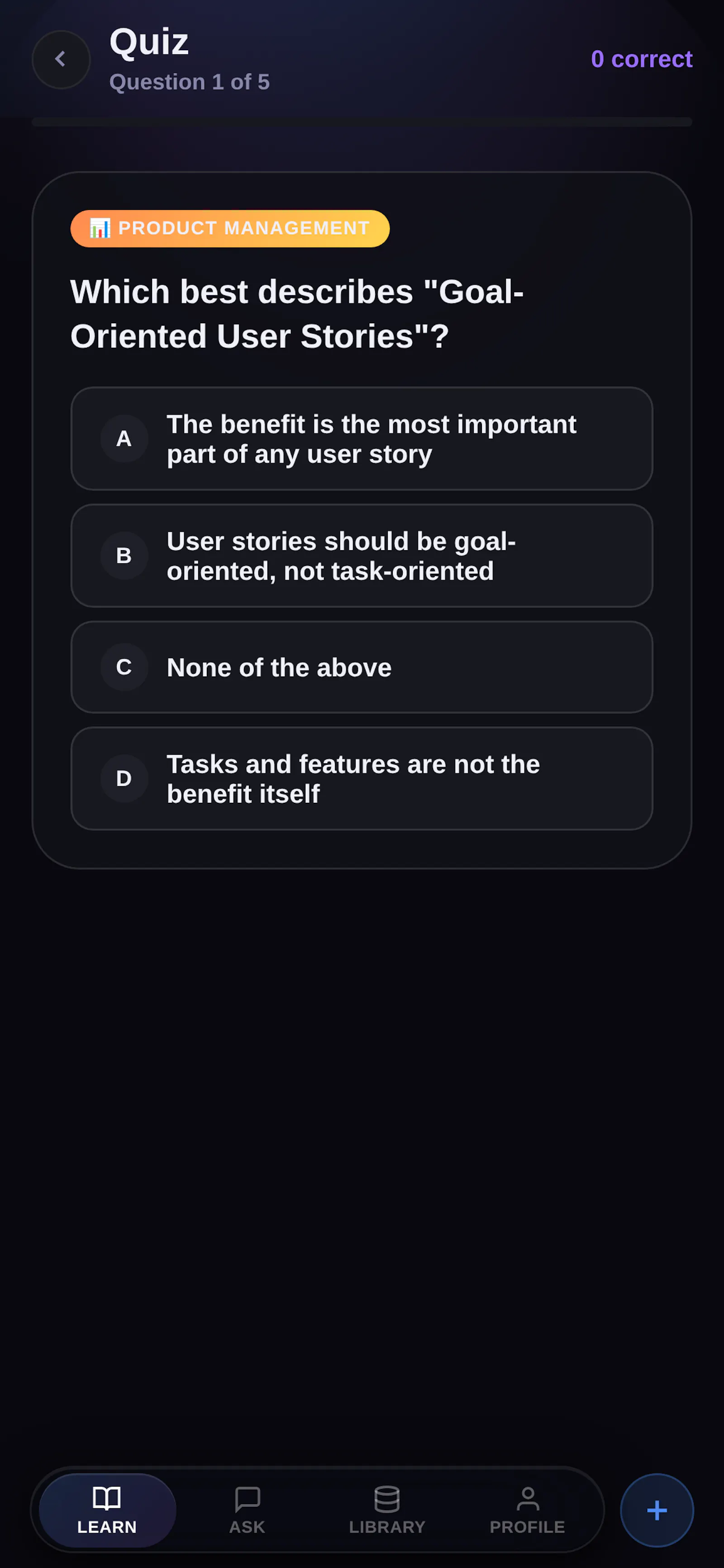Image resolution: width=724 pixels, height=1568 pixels.
Task: Choose answer B, goal-oriented not task-oriented
Action: 362,555
